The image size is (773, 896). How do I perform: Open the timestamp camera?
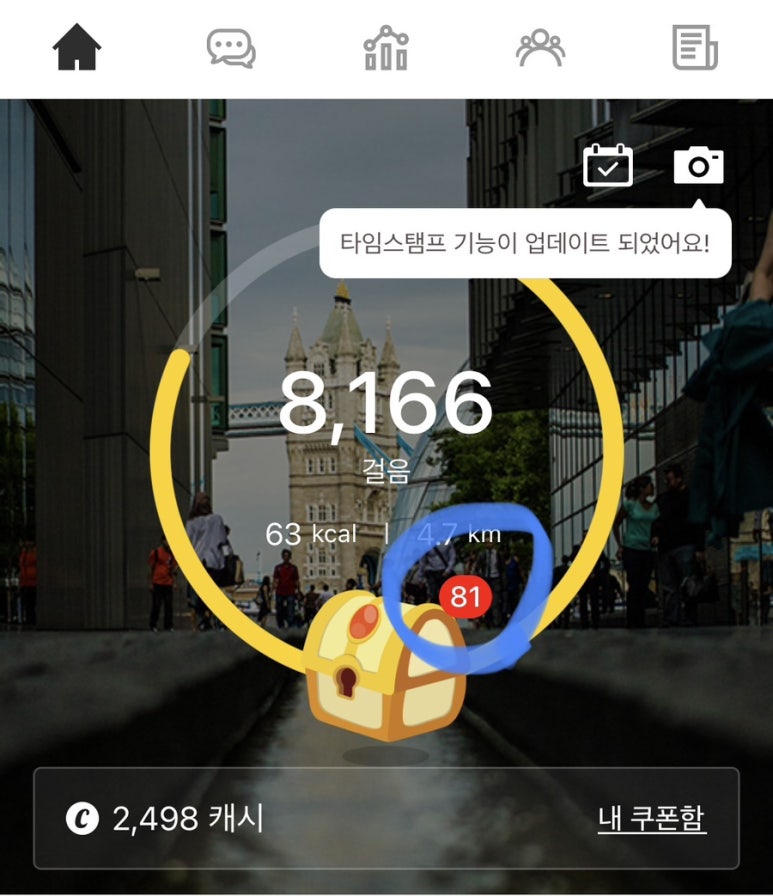tap(698, 165)
